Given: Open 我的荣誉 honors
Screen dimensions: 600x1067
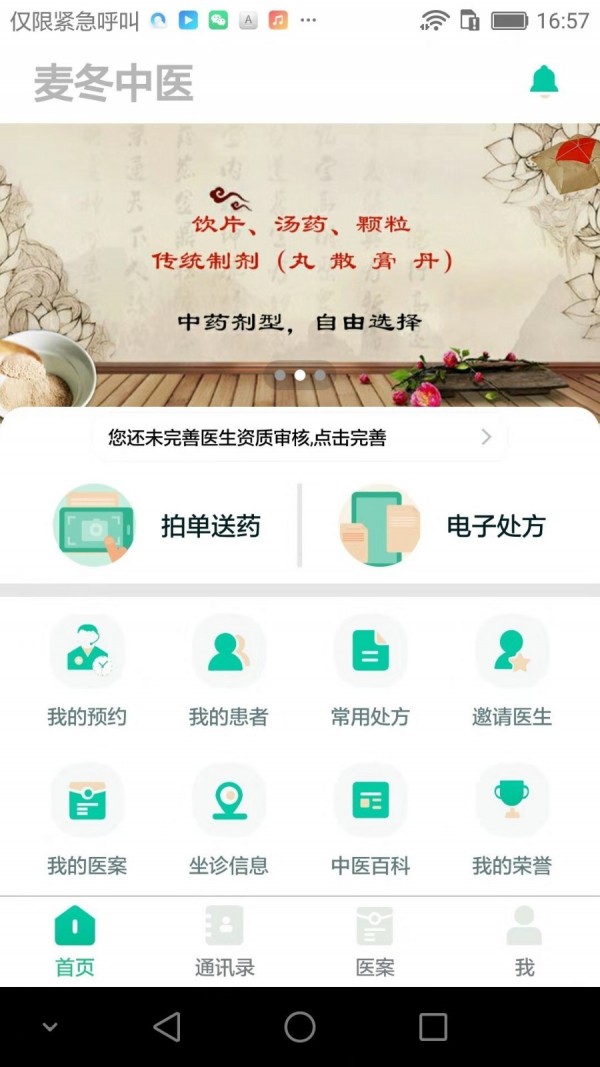Looking at the screenshot, I should click(x=512, y=820).
